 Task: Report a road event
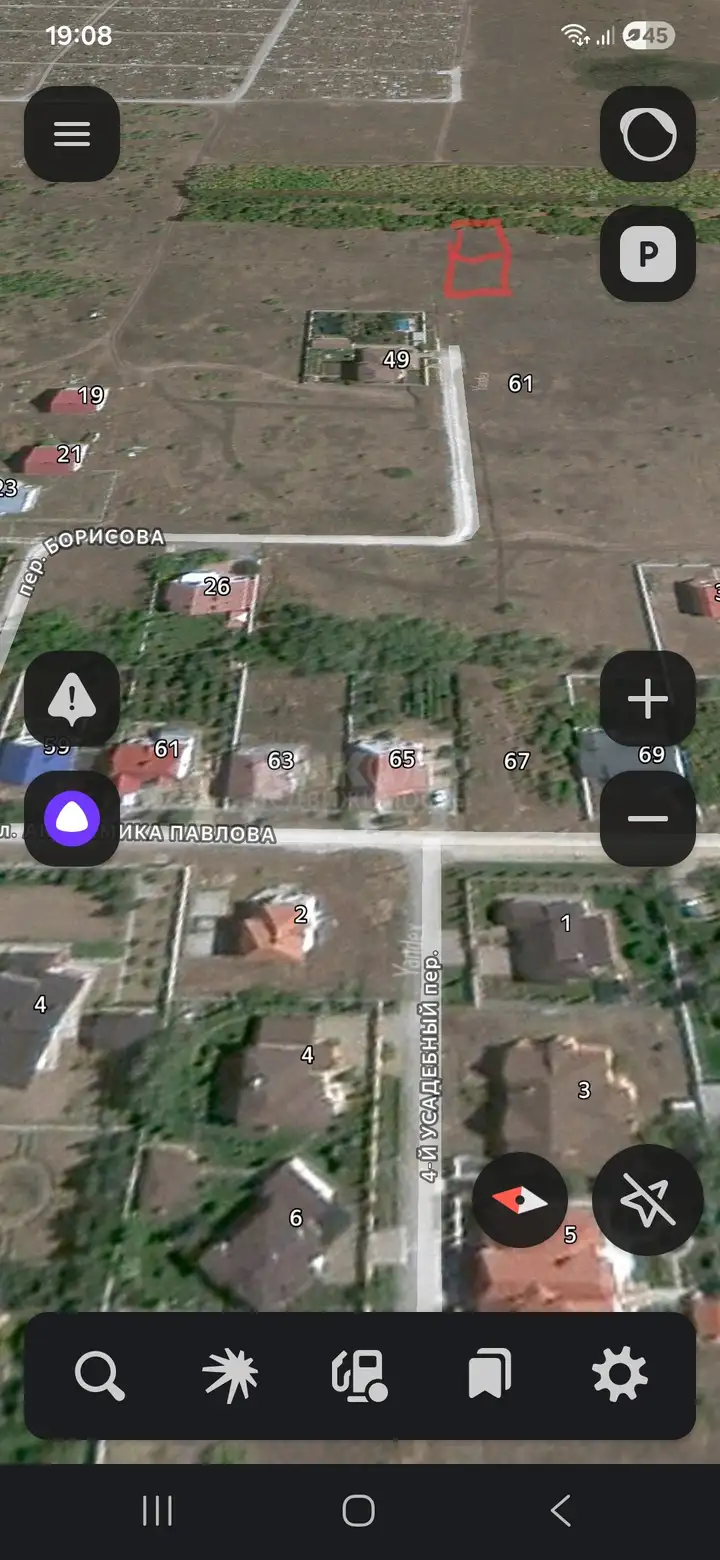pos(72,698)
